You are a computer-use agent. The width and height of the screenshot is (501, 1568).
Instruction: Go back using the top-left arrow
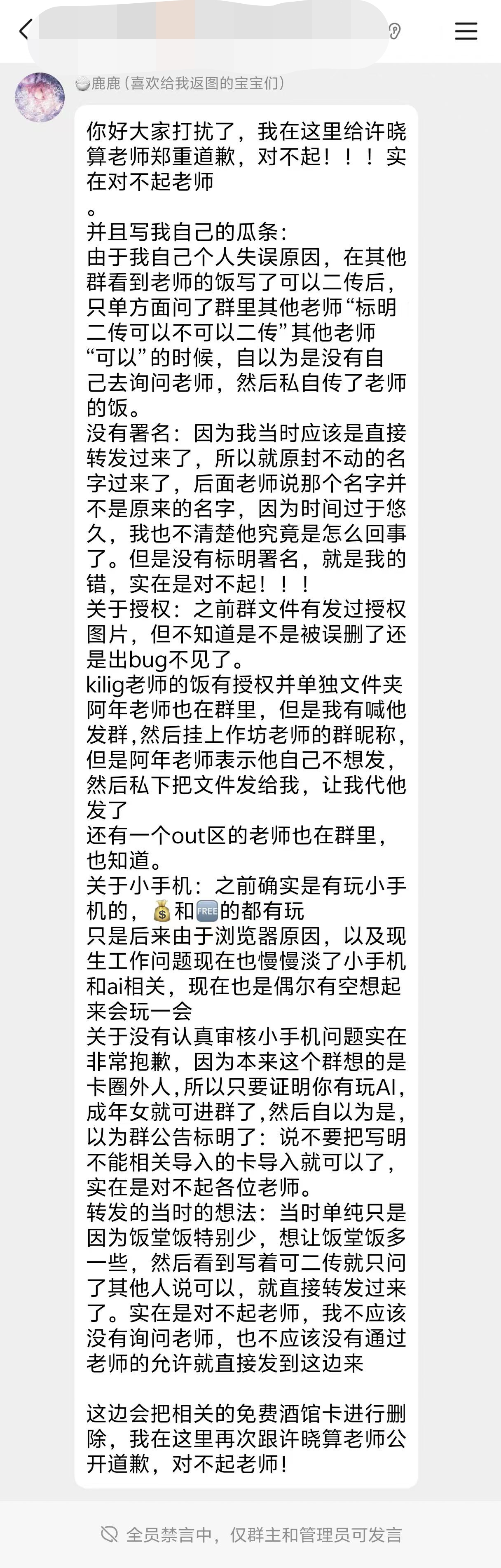[x=25, y=30]
